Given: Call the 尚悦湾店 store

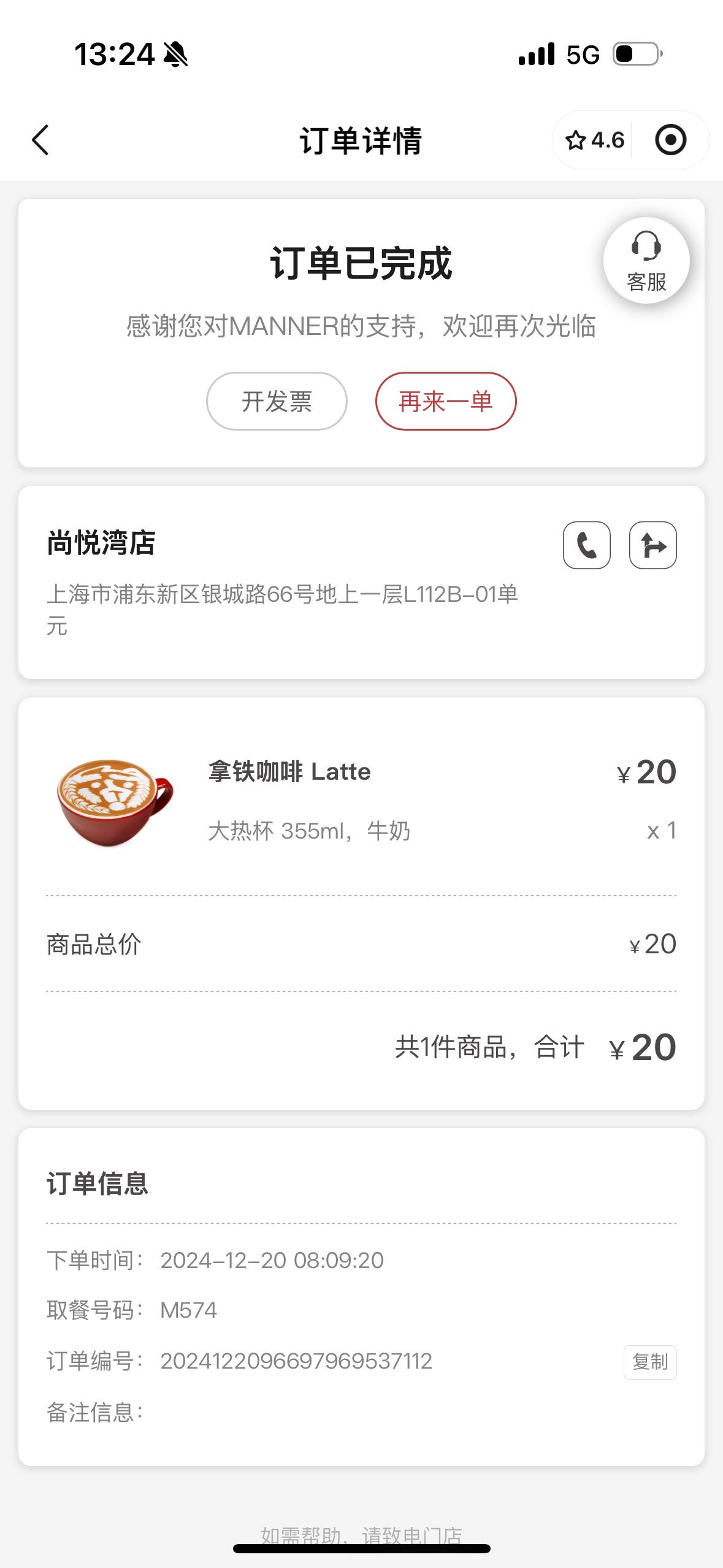Looking at the screenshot, I should coord(587,545).
